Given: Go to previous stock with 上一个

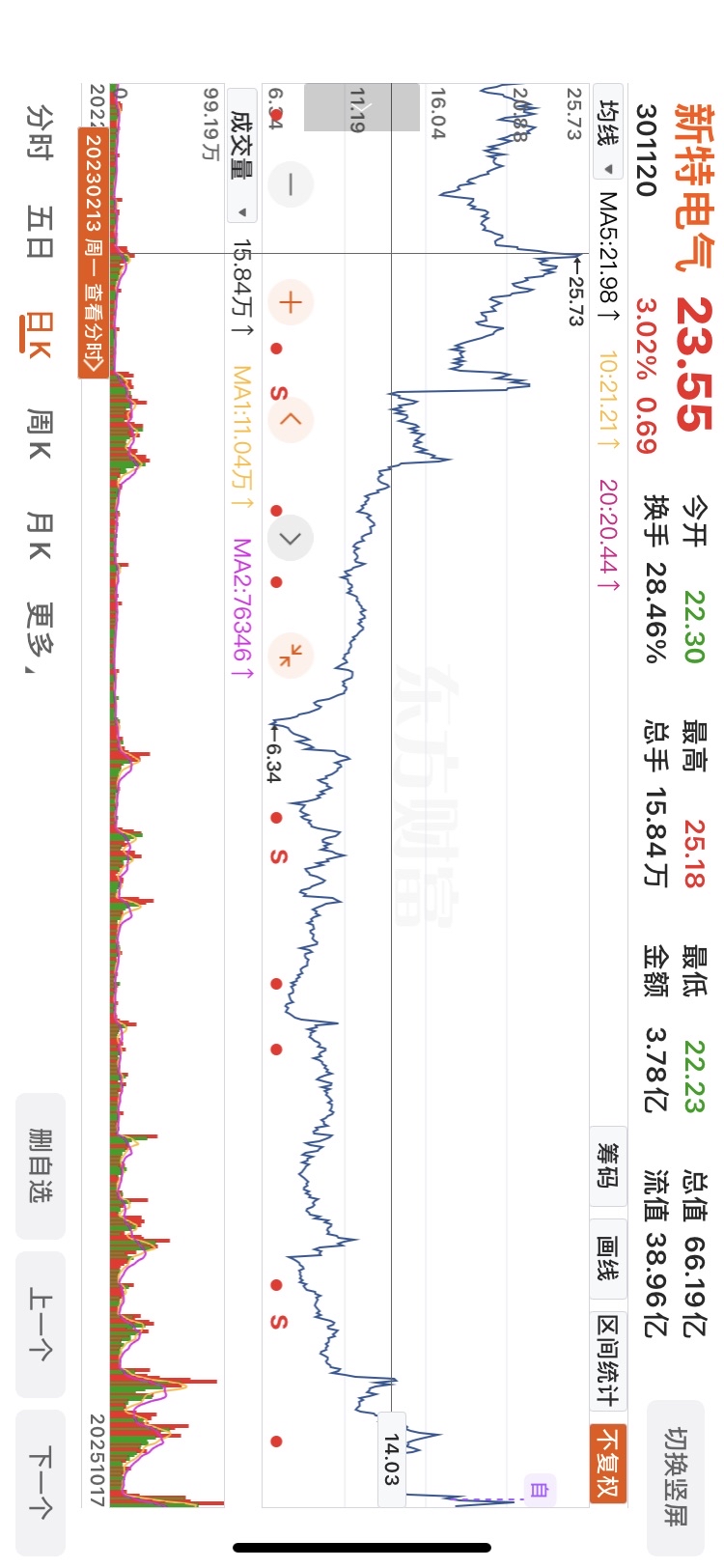Looking at the screenshot, I should pyautogui.click(x=41, y=1324).
